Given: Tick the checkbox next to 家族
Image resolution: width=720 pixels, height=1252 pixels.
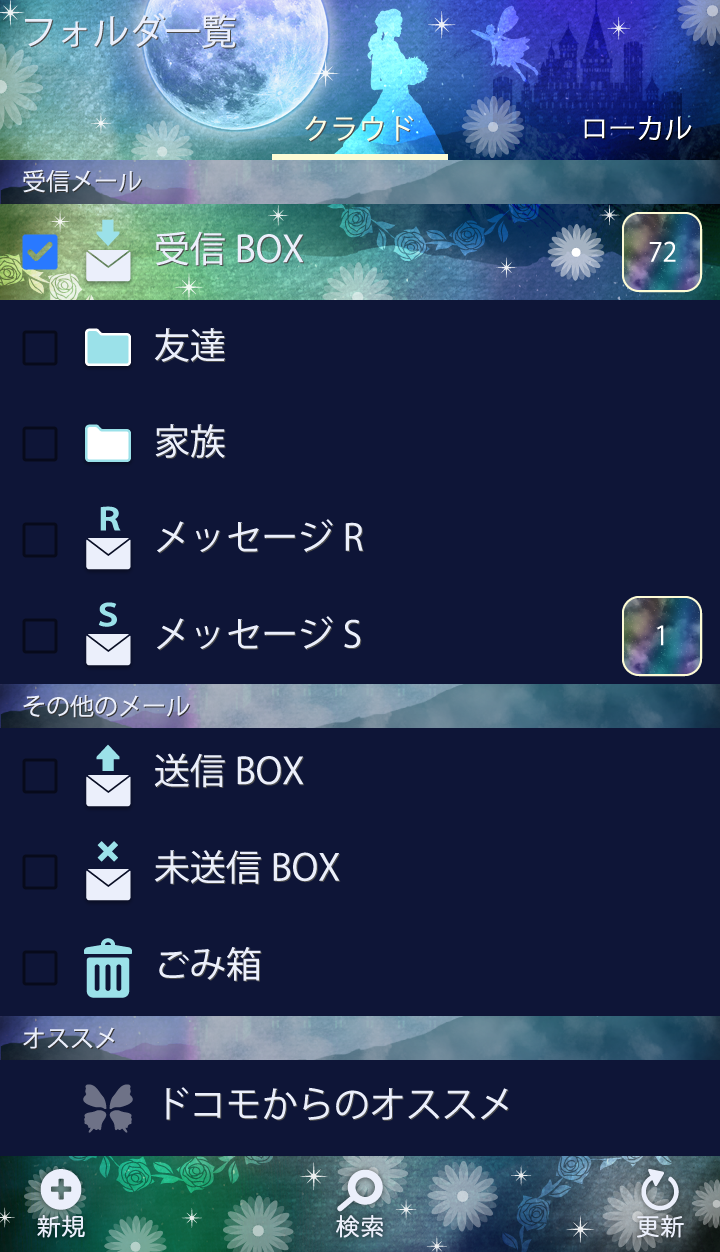Looking at the screenshot, I should (x=40, y=443).
